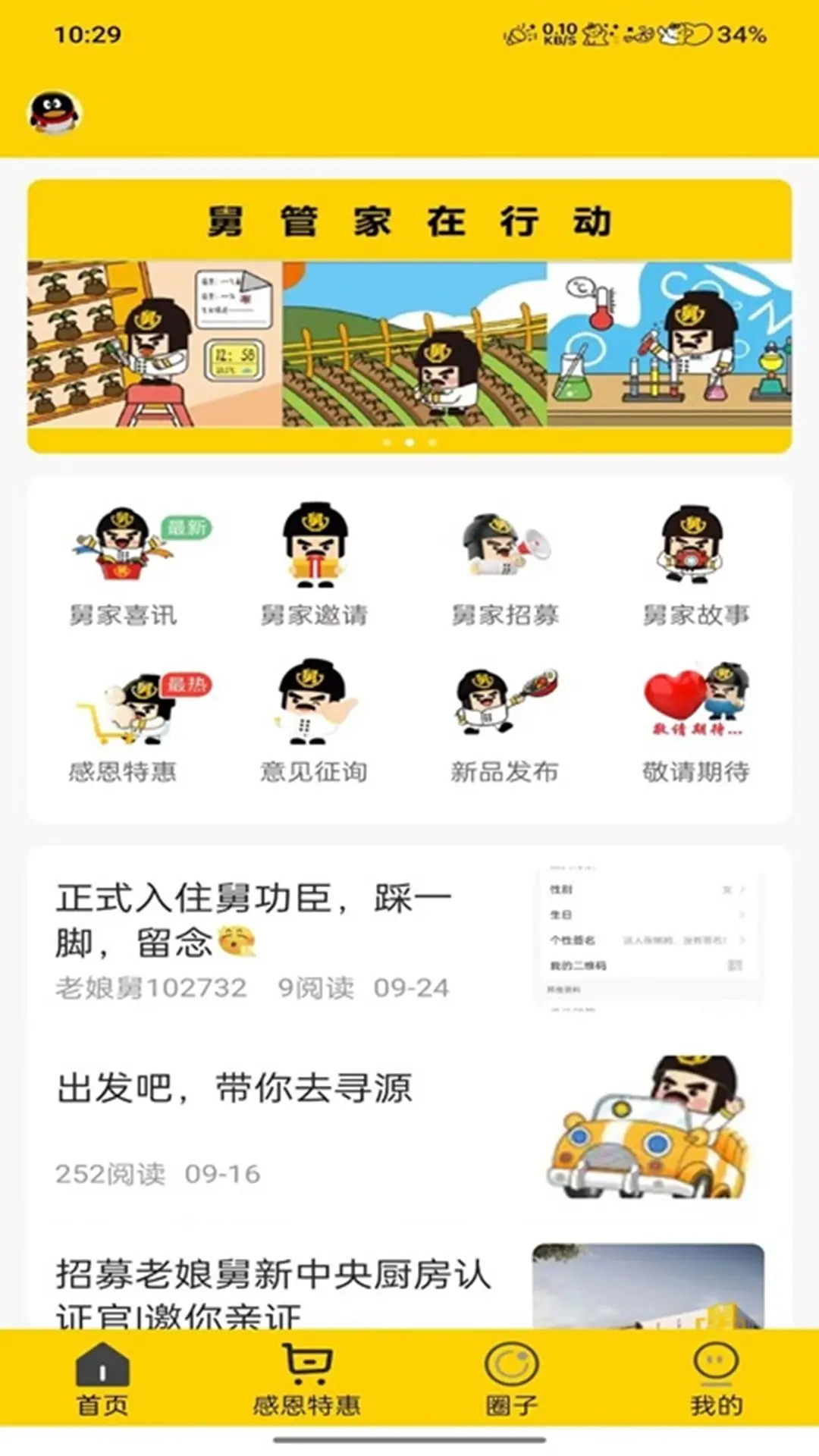Tap the 敬请期待 grid item

pyautogui.click(x=695, y=724)
